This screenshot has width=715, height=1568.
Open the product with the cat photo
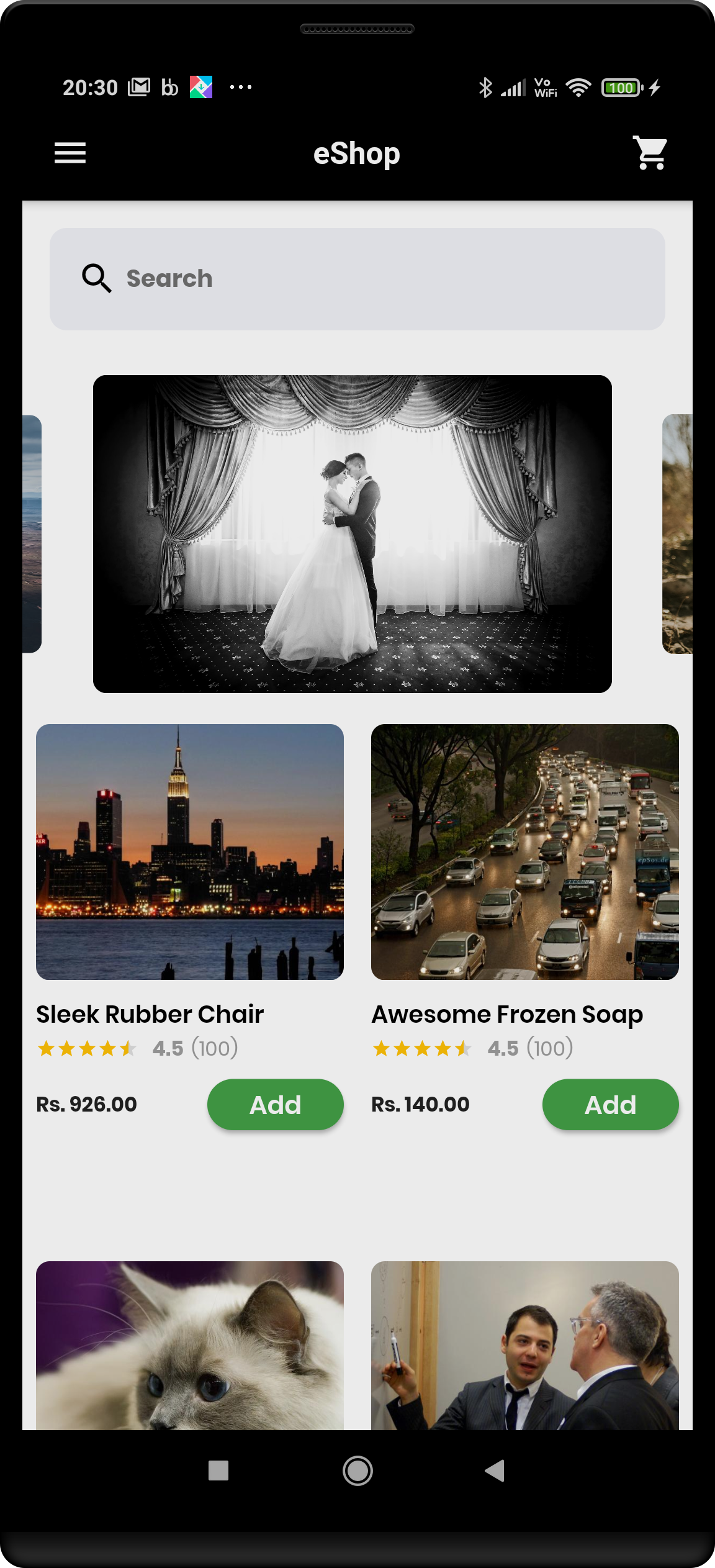click(x=190, y=1345)
